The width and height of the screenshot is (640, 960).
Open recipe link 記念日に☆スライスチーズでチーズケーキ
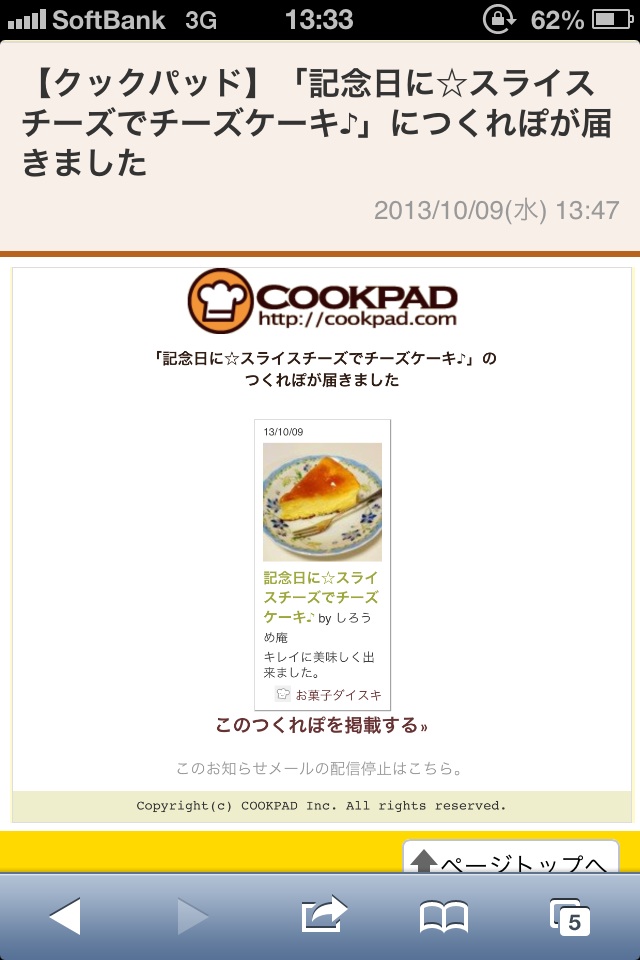pyautogui.click(x=320, y=597)
